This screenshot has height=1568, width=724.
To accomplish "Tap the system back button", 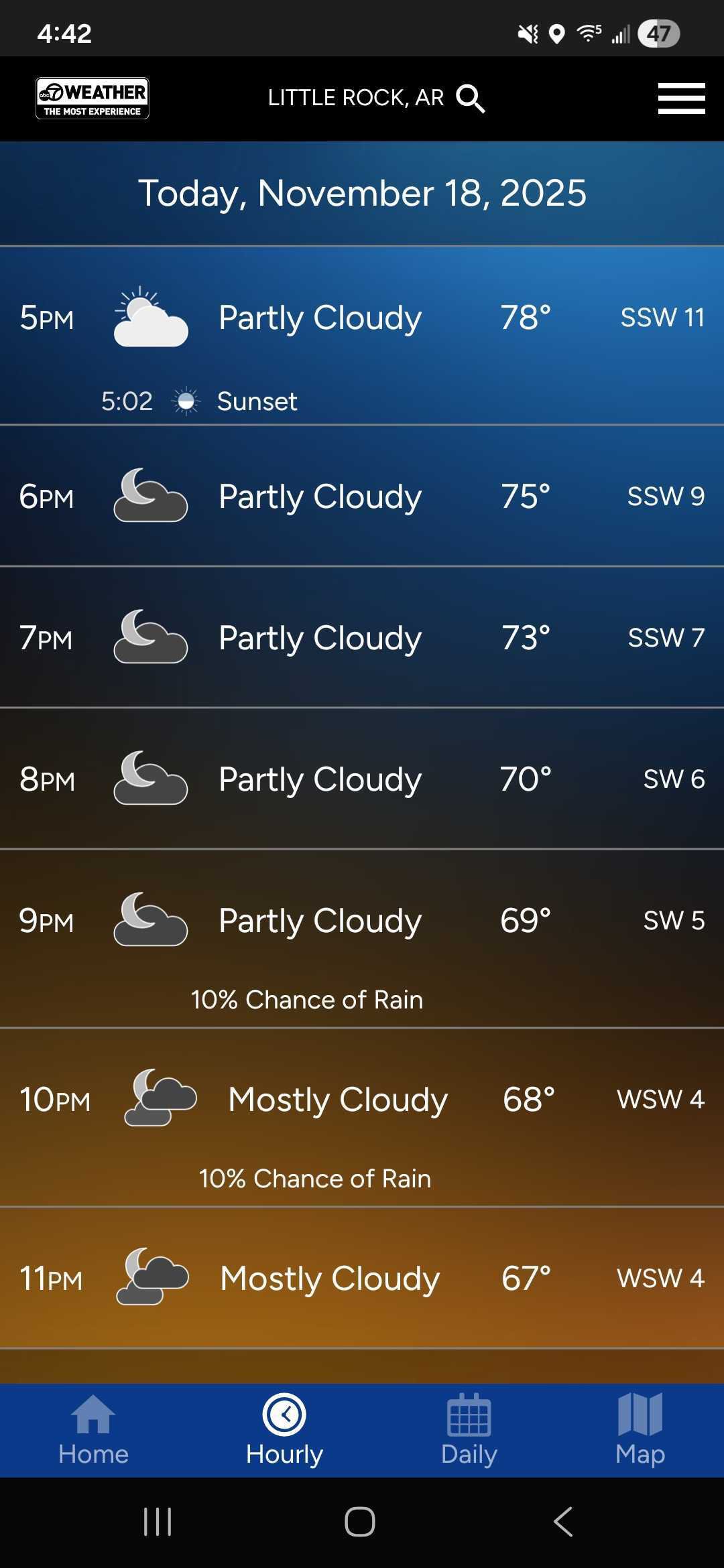I will pos(563,1522).
